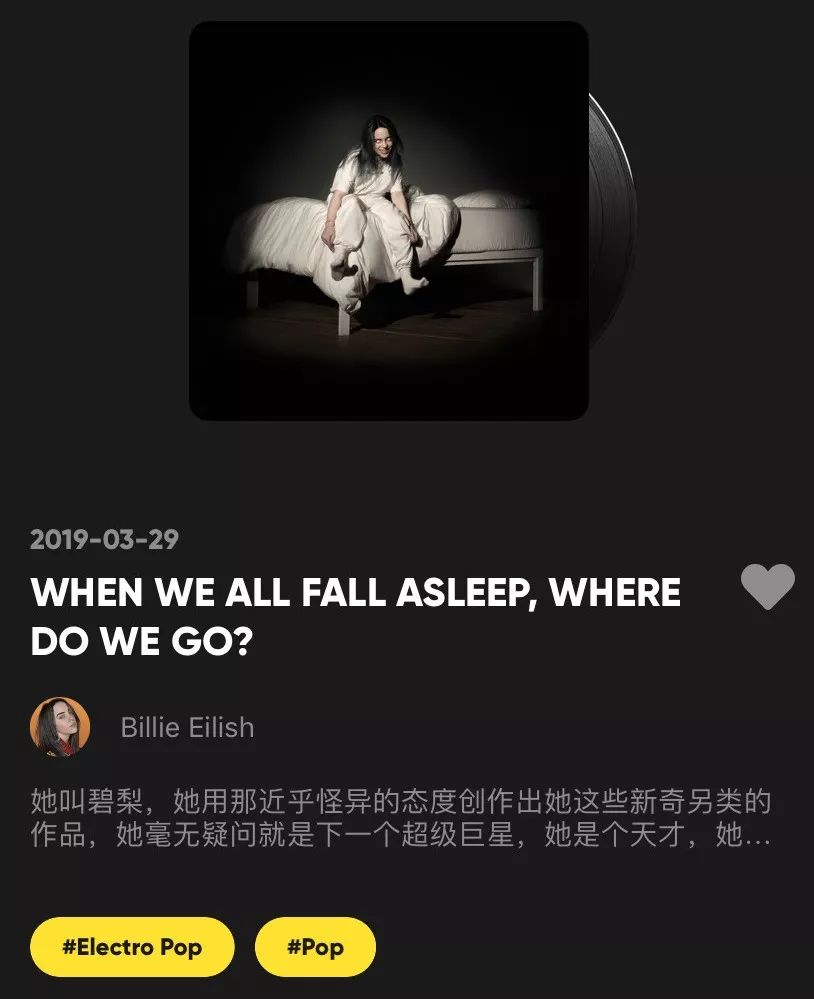
Task: Select the #Pop tag chip
Action: [315, 946]
